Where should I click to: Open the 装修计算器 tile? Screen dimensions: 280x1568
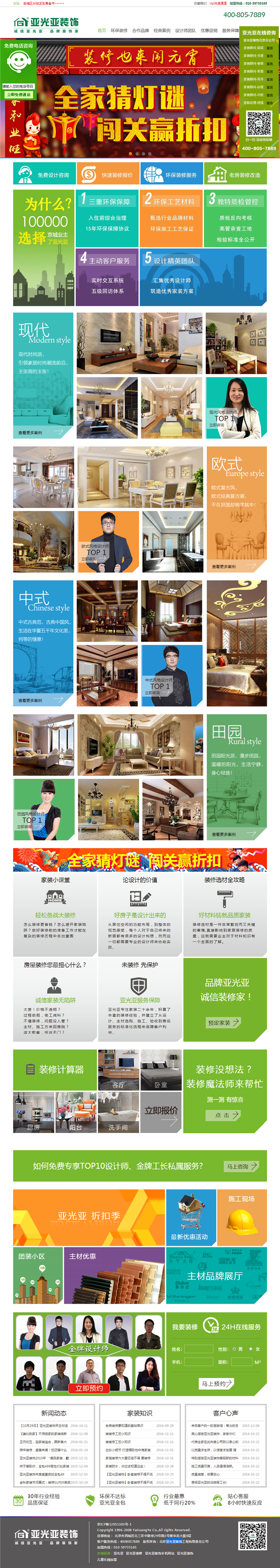(55, 1069)
